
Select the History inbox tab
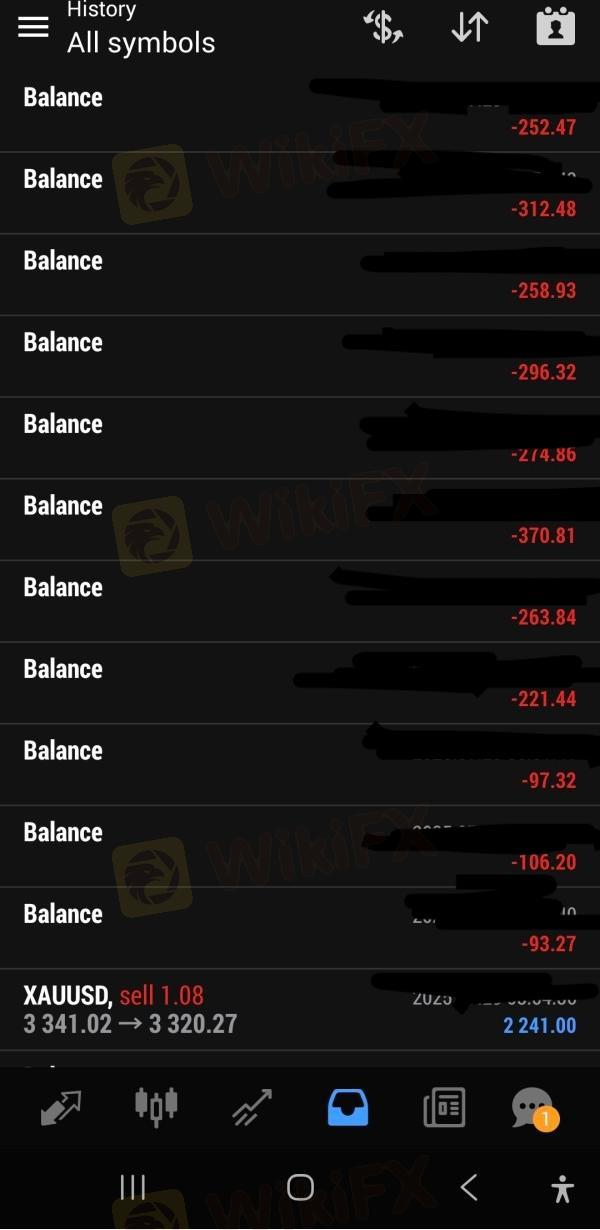[x=348, y=1107]
